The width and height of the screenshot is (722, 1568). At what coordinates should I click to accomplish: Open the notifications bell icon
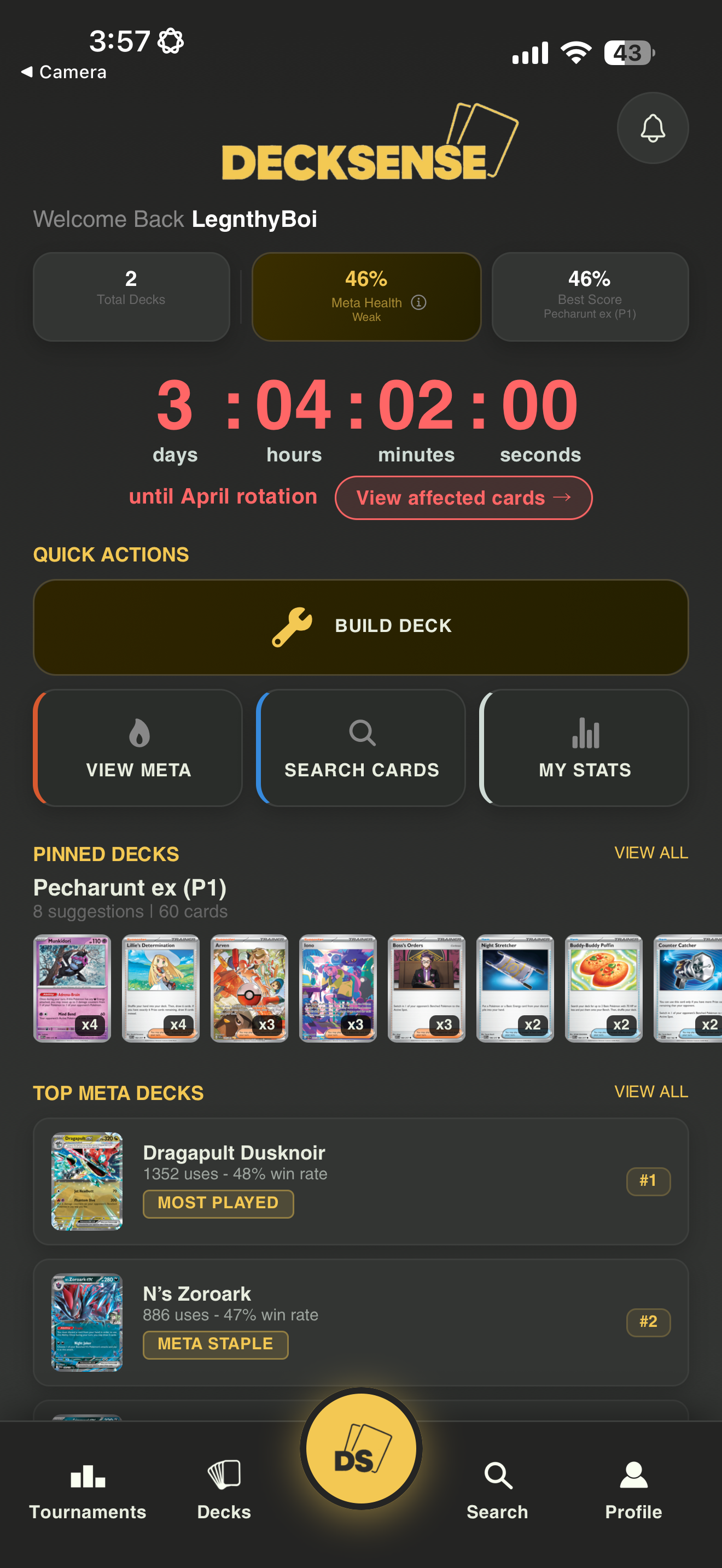pyautogui.click(x=652, y=129)
